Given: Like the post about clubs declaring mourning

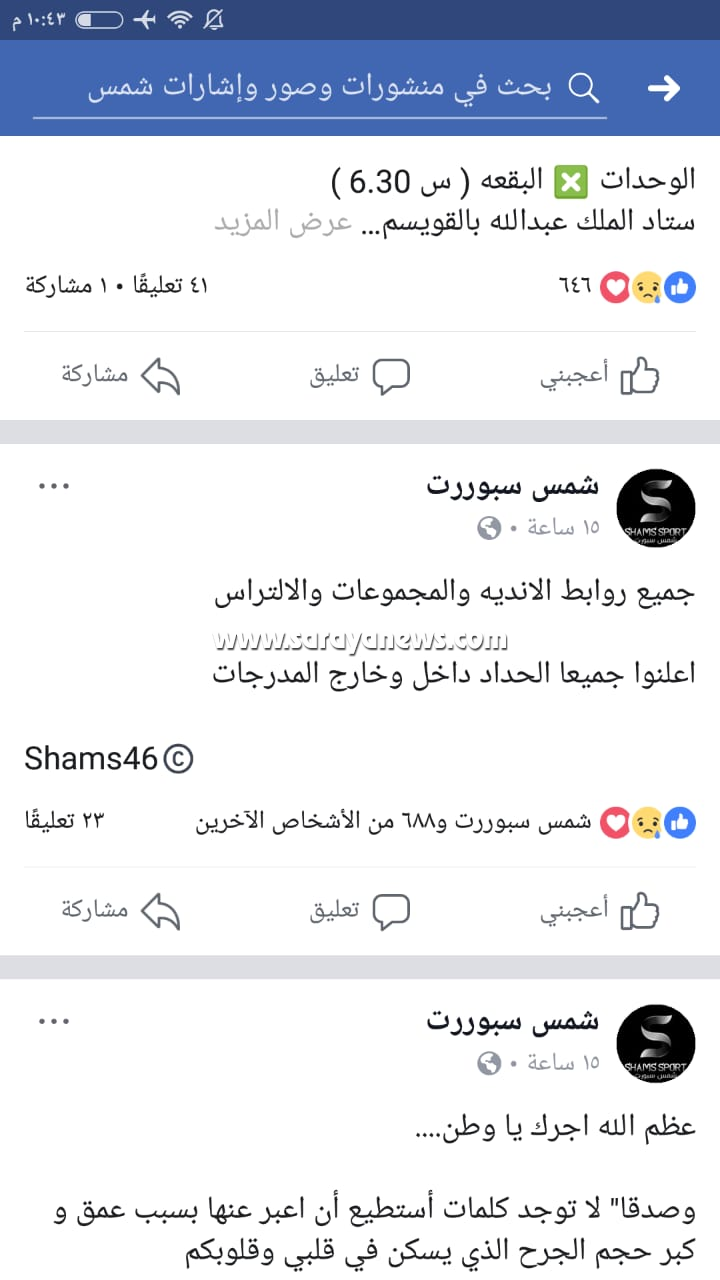Looking at the screenshot, I should (600, 911).
